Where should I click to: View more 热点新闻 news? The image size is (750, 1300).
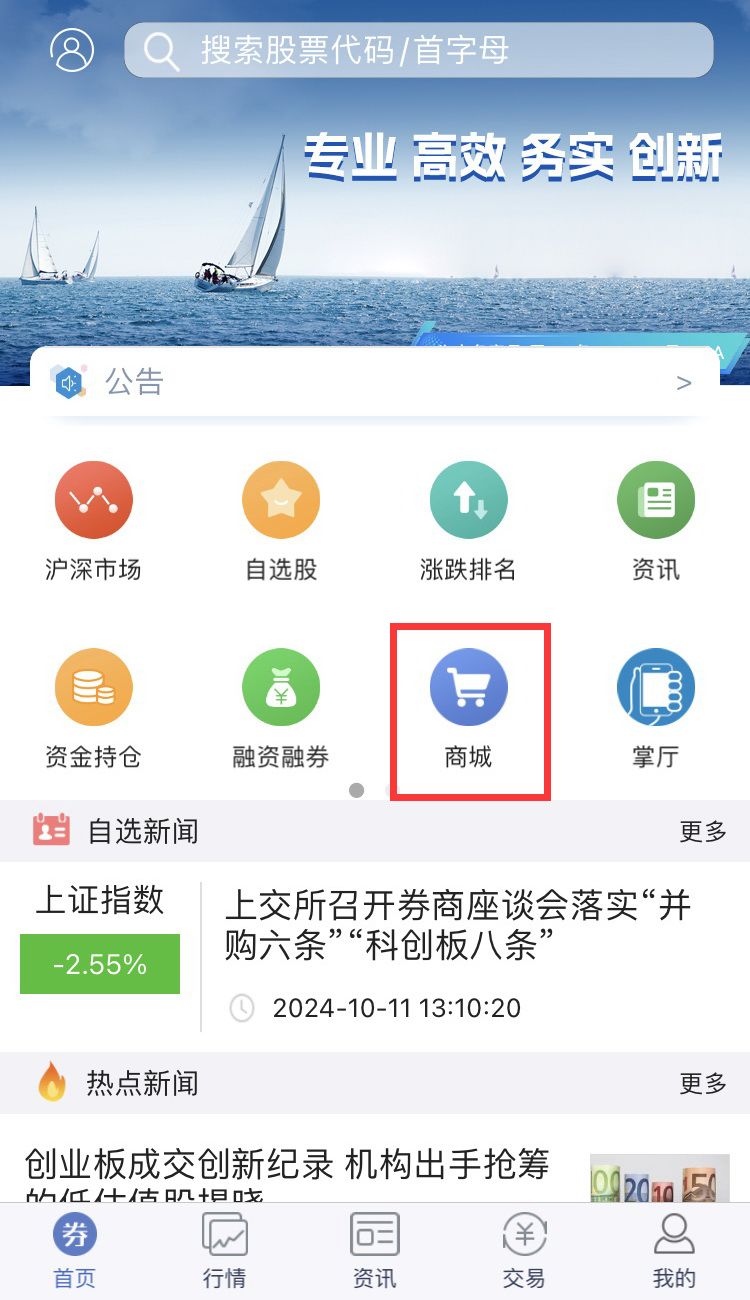(x=703, y=1083)
